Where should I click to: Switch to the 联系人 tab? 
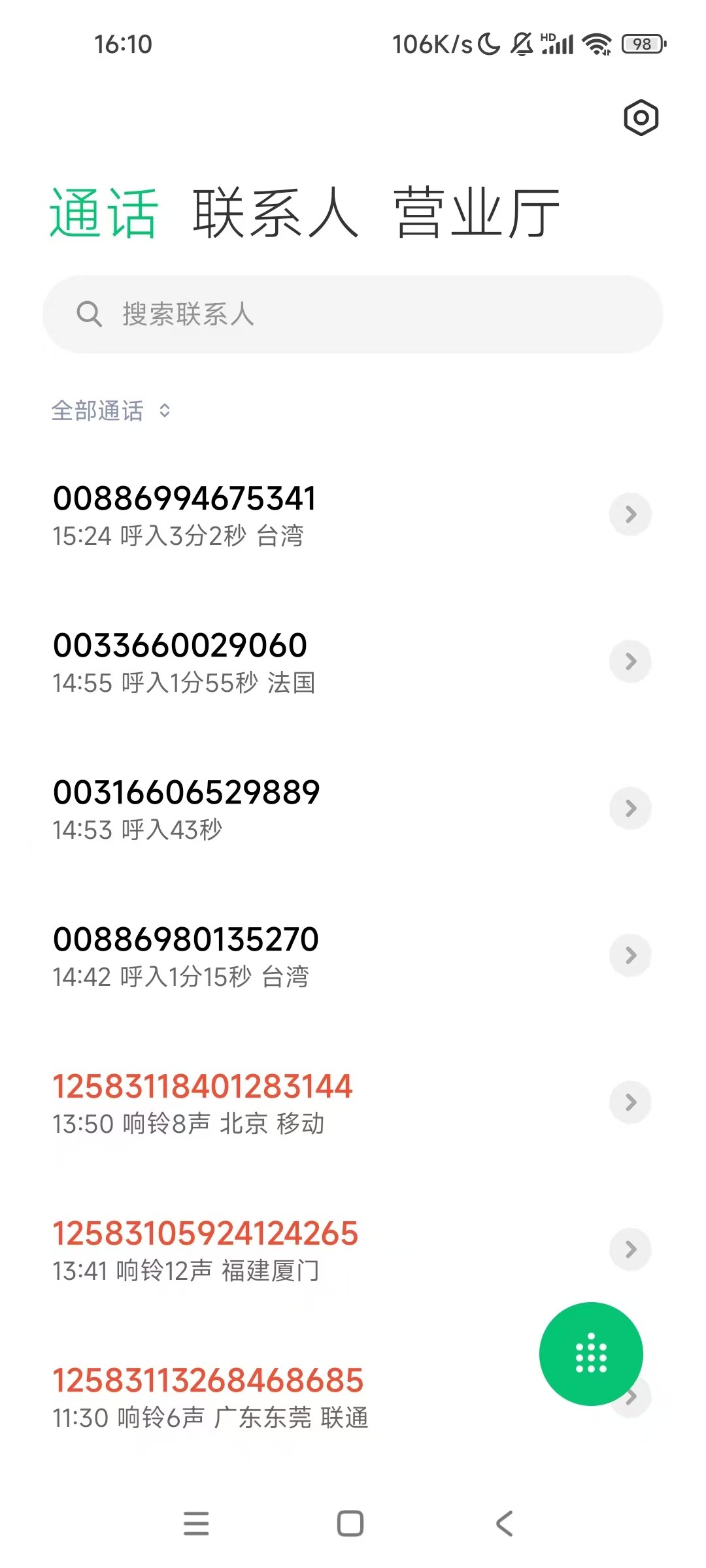[x=275, y=213]
